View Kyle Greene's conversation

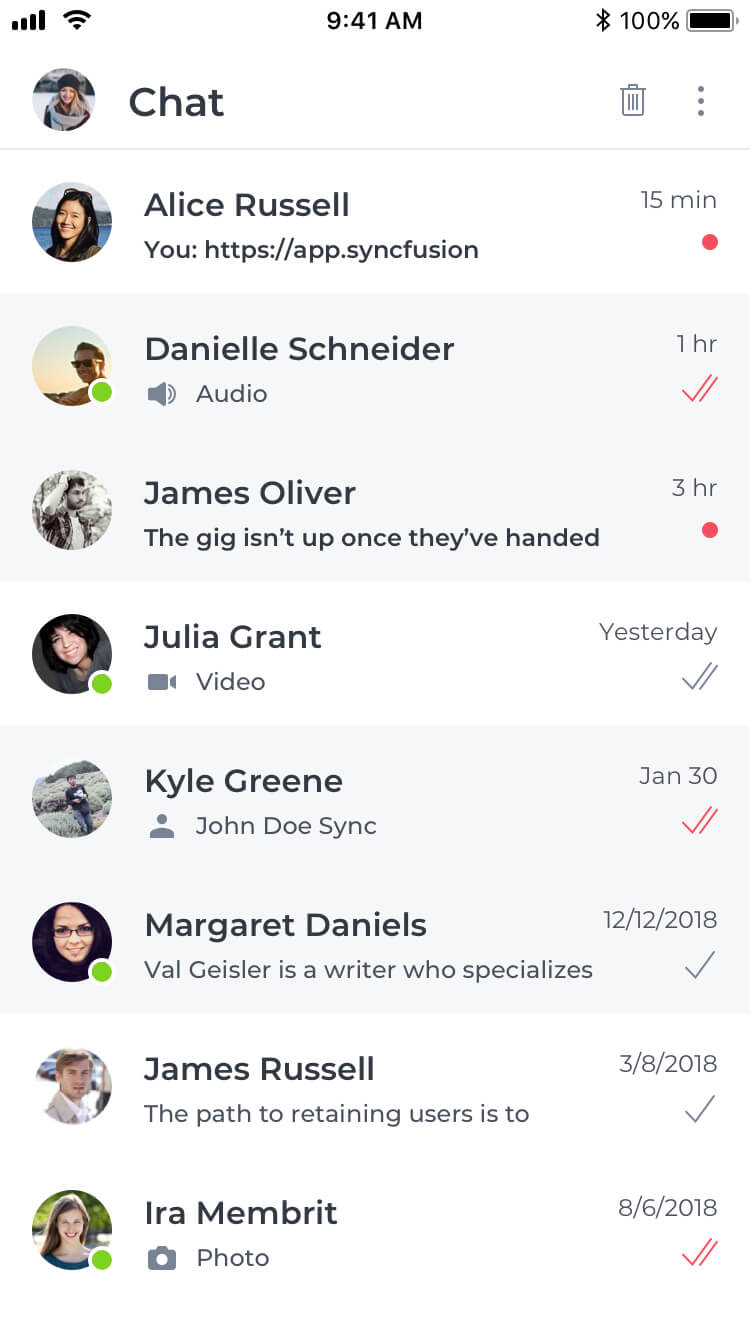click(375, 799)
